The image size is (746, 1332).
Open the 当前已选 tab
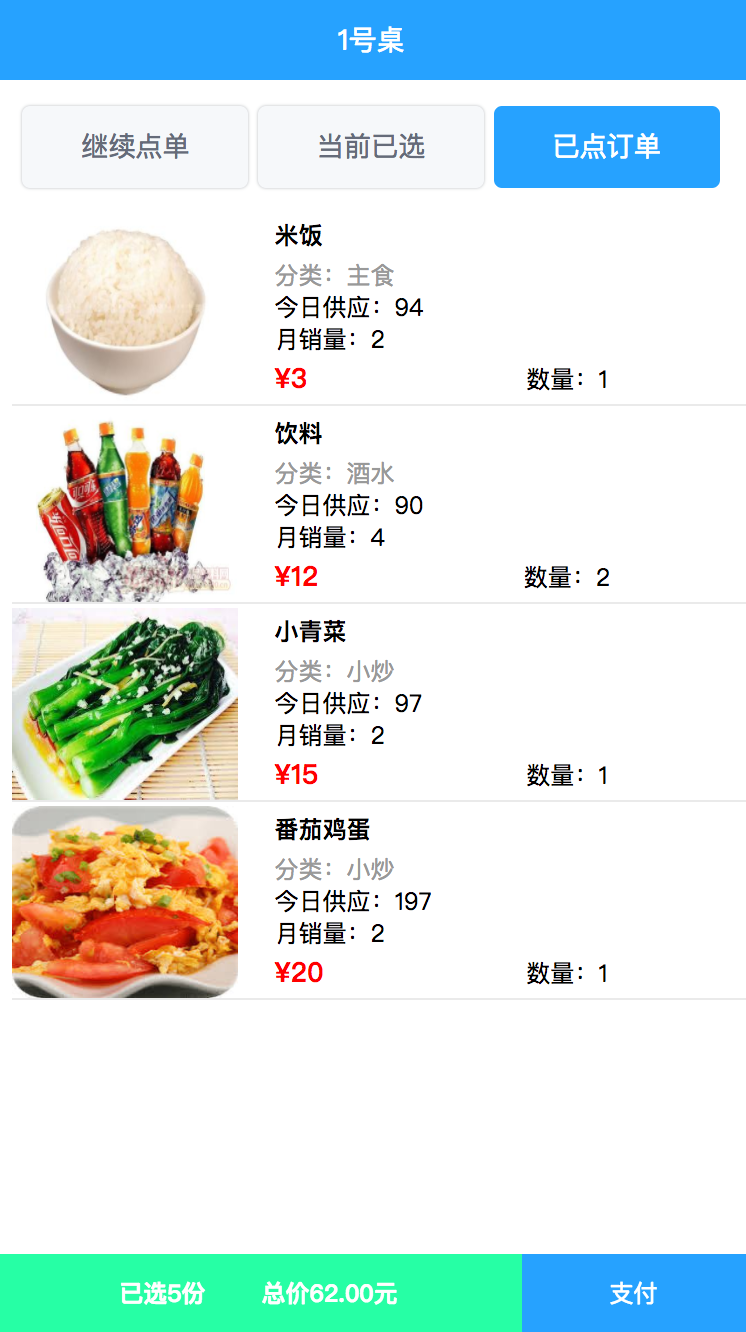click(x=371, y=147)
